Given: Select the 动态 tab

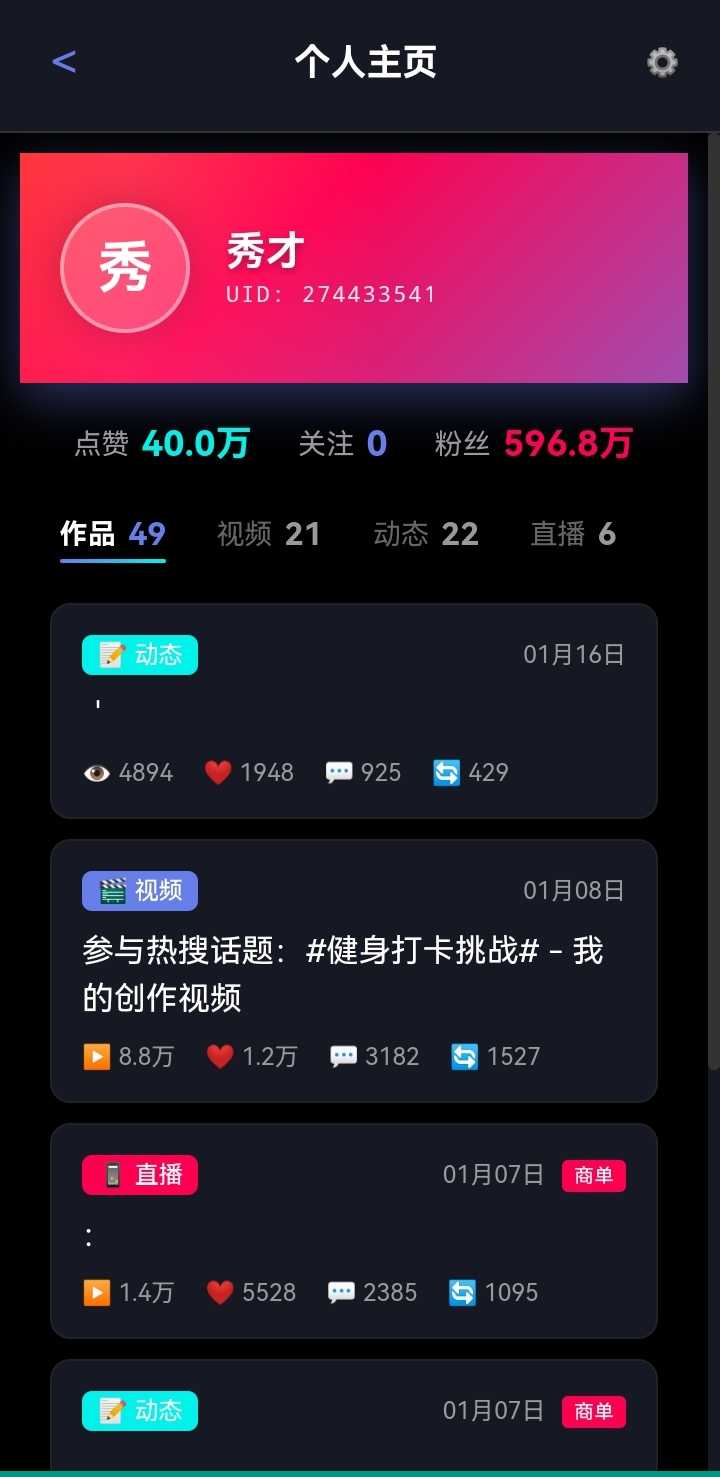Looking at the screenshot, I should [426, 535].
